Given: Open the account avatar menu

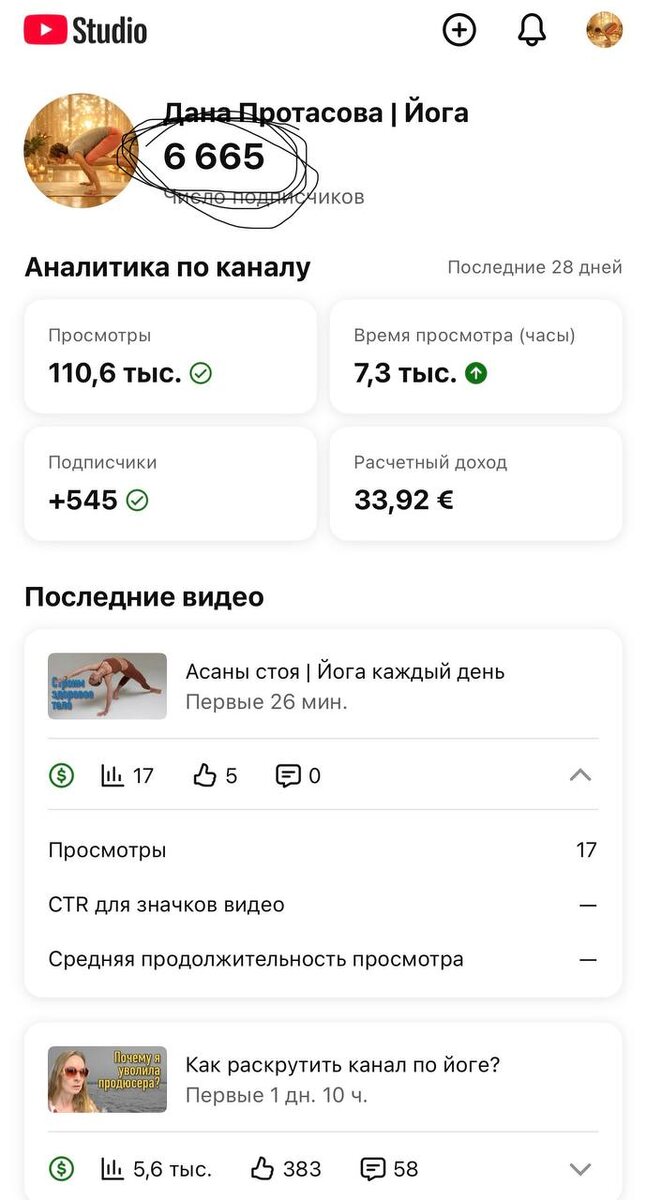Looking at the screenshot, I should coord(604,30).
